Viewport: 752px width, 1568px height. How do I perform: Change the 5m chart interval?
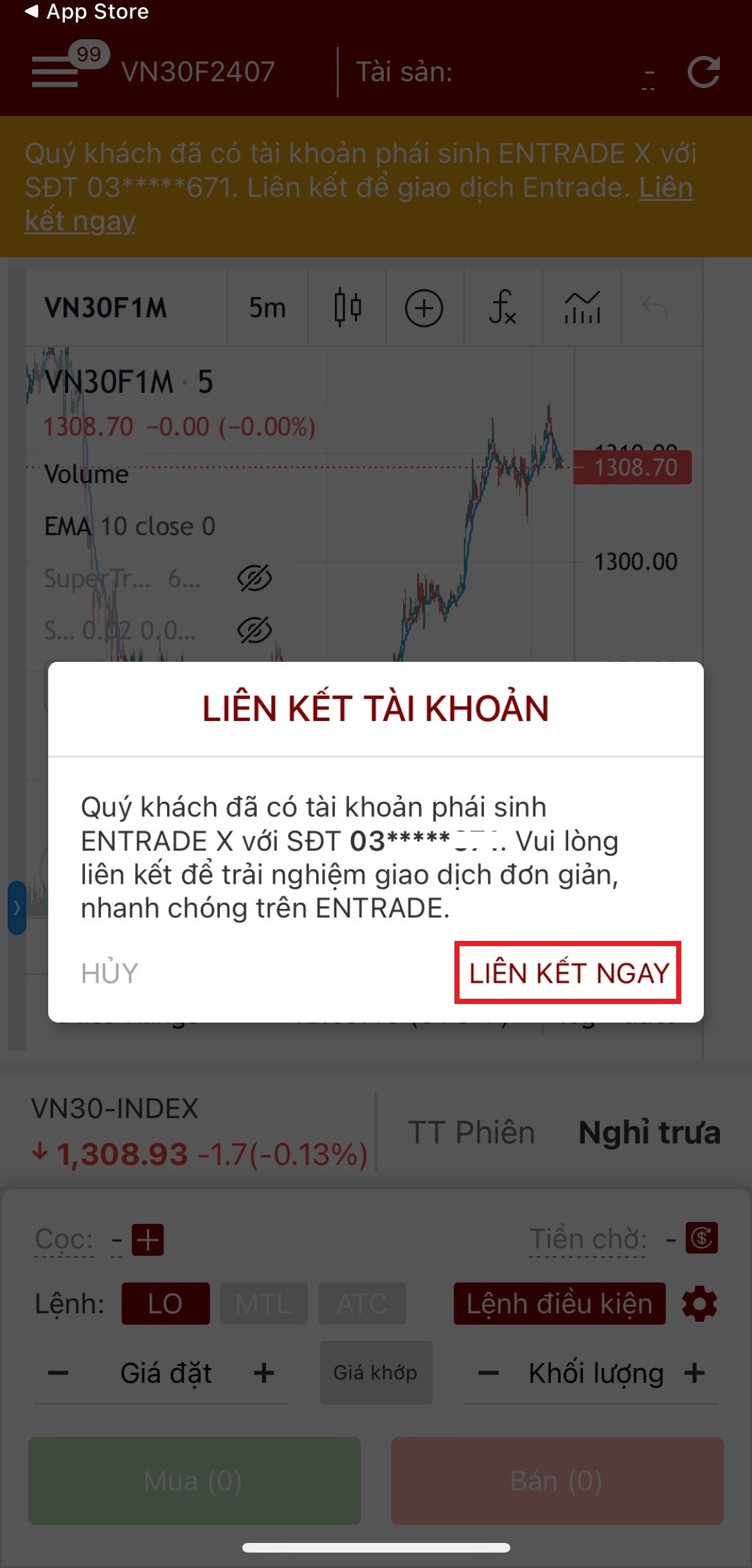pos(267,308)
